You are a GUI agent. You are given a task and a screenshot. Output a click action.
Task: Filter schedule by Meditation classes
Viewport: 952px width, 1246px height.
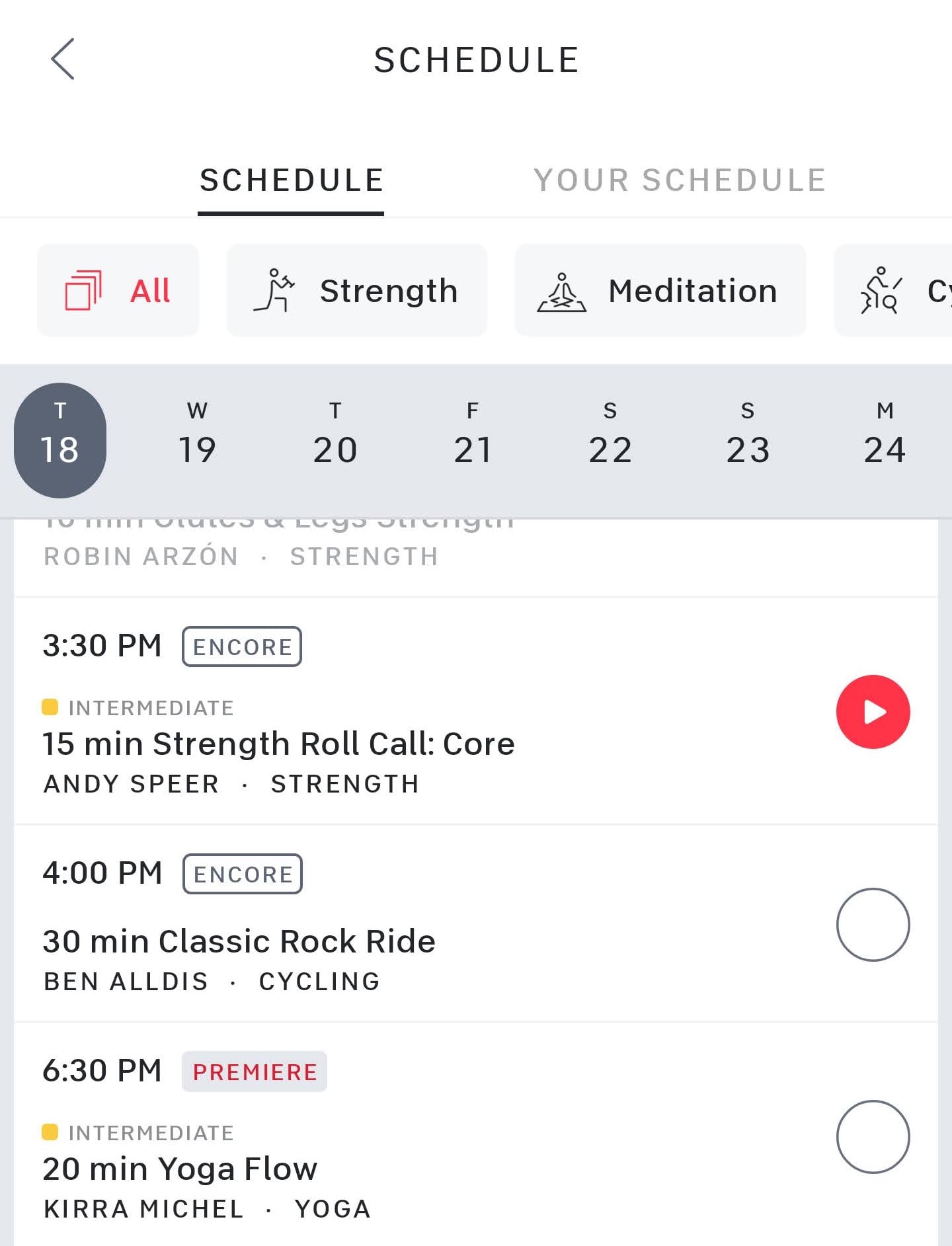[x=659, y=290]
